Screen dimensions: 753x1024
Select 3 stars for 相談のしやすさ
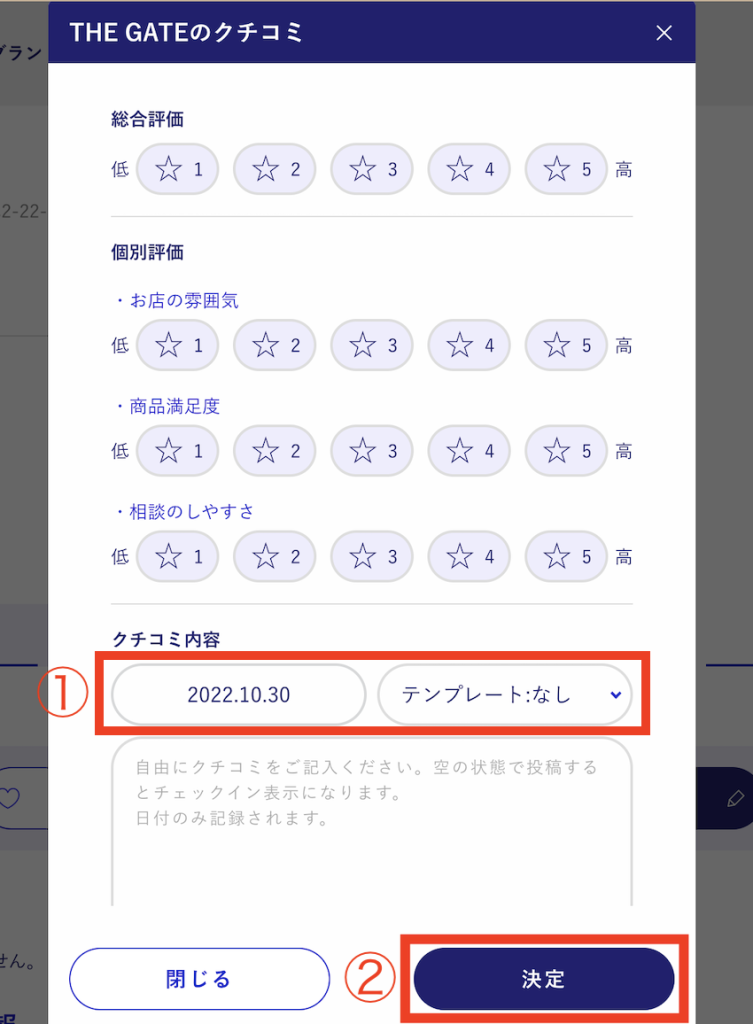coord(373,556)
